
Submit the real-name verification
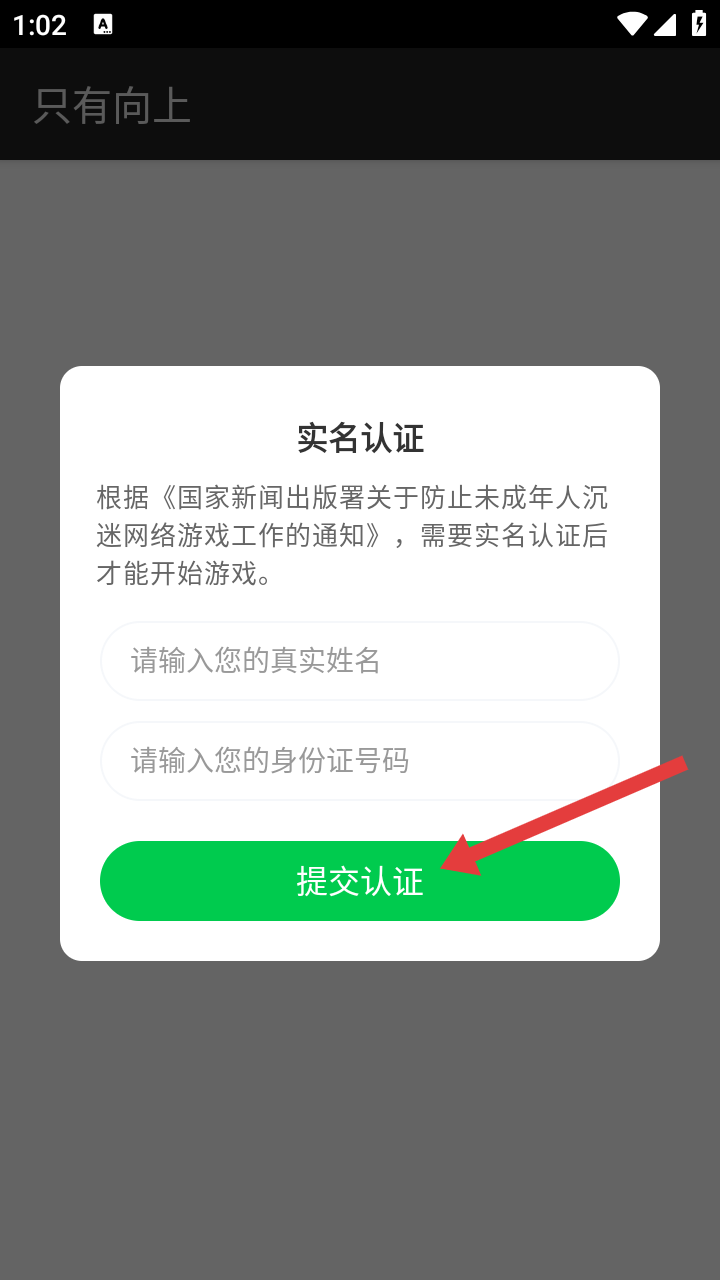[x=360, y=881]
